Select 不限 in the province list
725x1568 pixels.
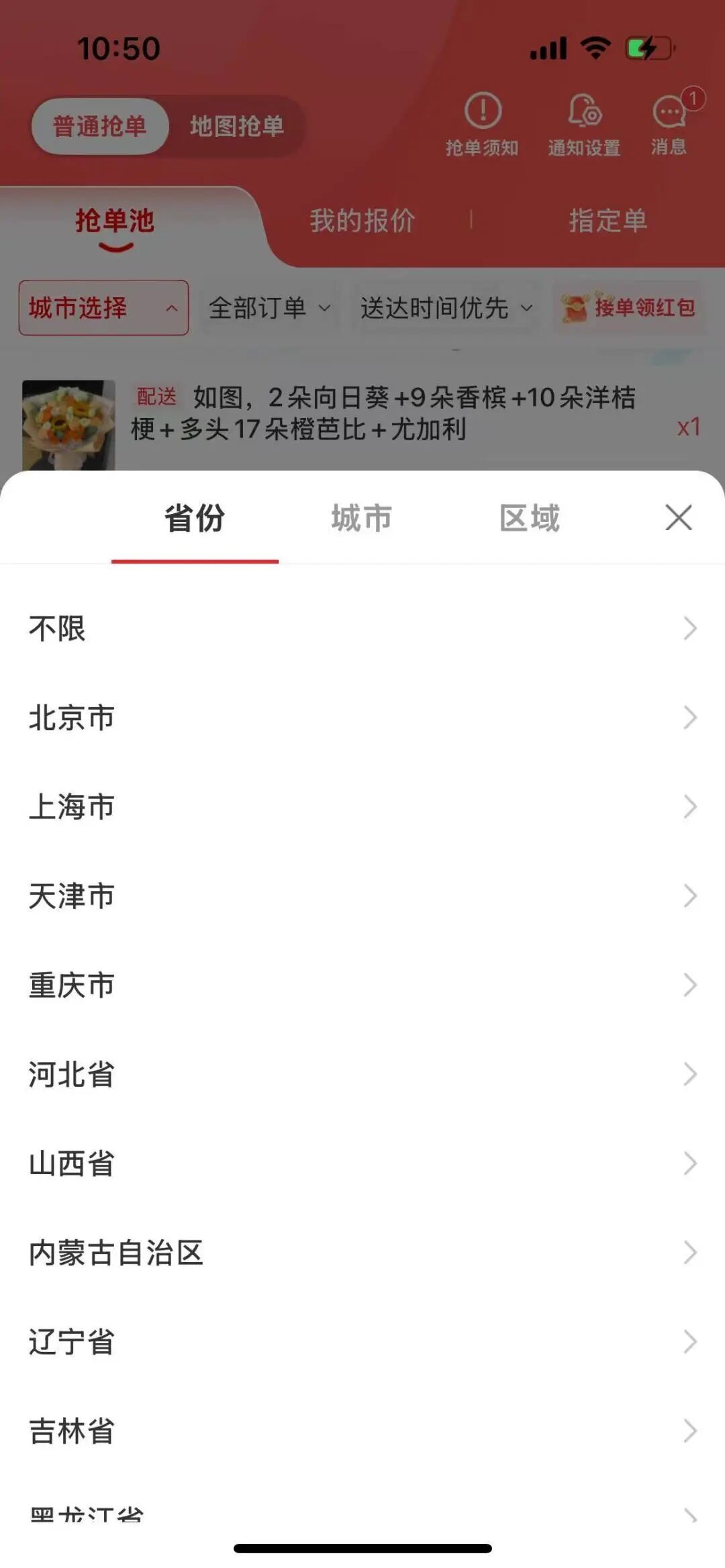point(362,629)
